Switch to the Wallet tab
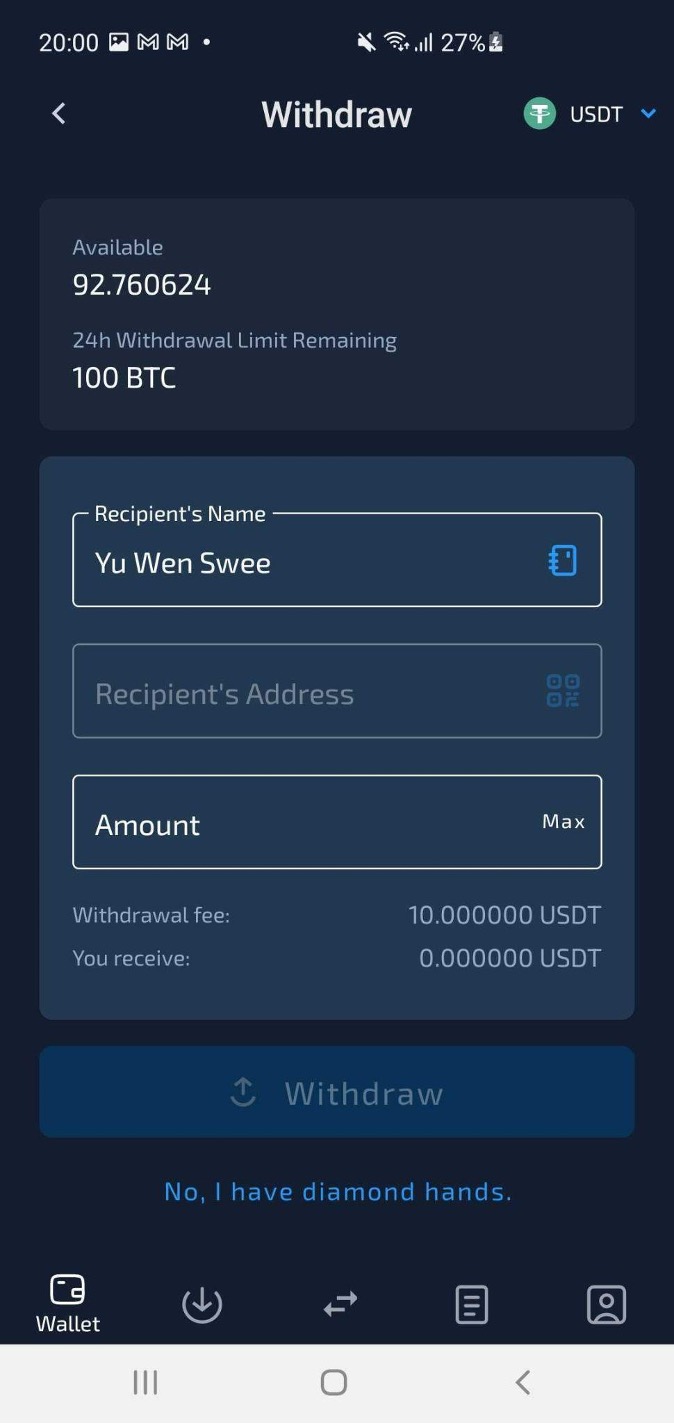The width and height of the screenshot is (674, 1424). click(68, 1303)
